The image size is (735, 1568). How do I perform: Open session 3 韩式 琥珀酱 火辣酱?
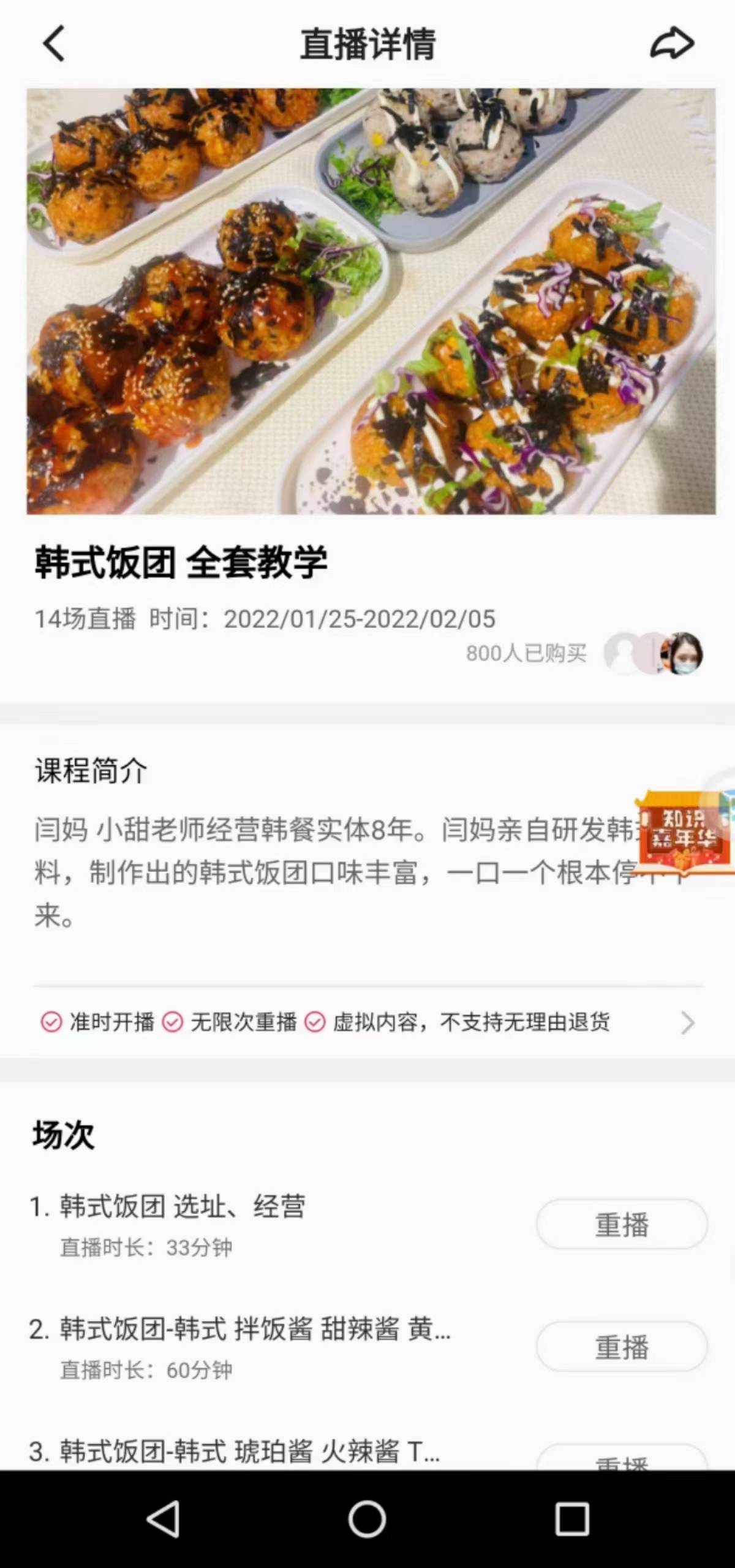pyautogui.click(x=236, y=1451)
